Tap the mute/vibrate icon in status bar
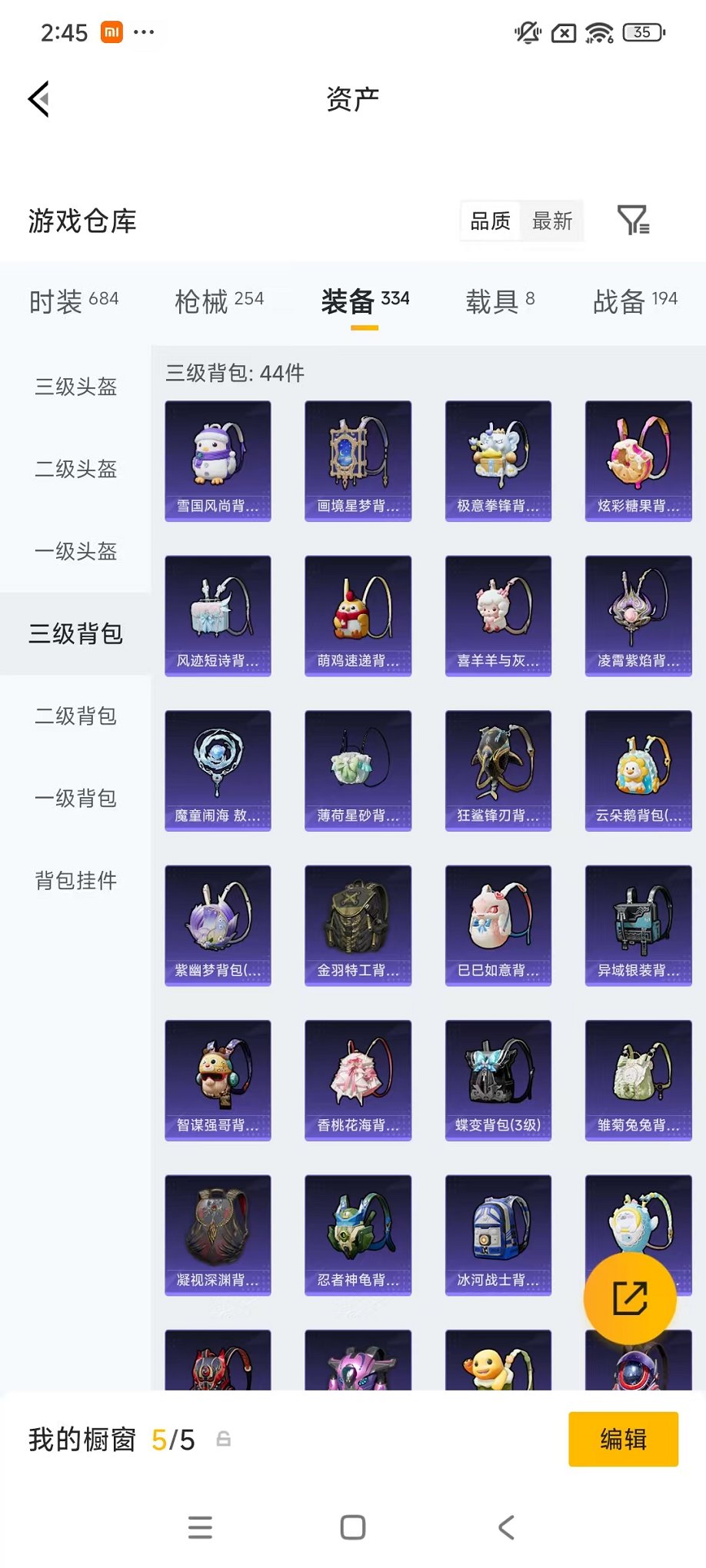The width and height of the screenshot is (706, 1568). (528, 32)
